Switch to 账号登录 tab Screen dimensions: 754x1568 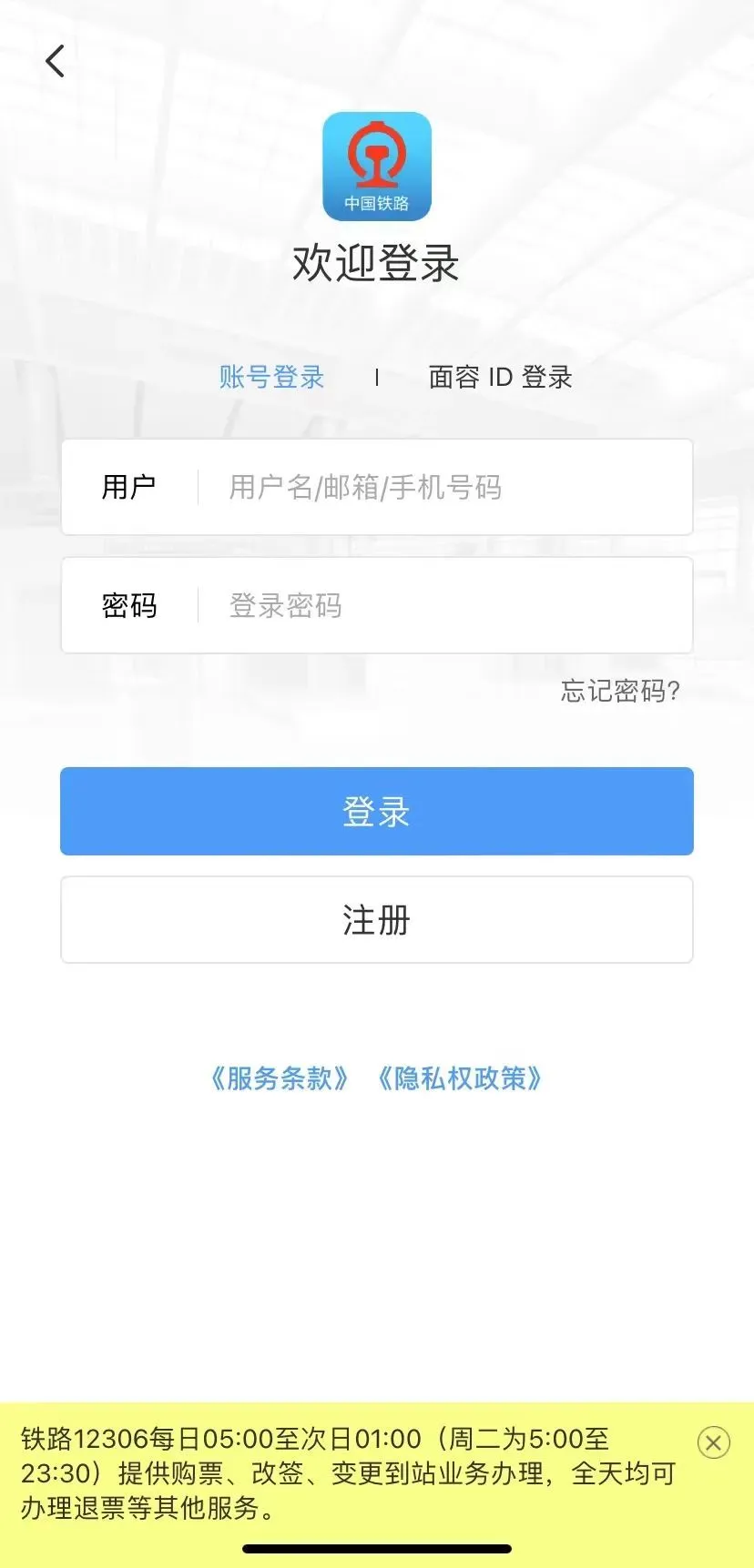pos(271,377)
